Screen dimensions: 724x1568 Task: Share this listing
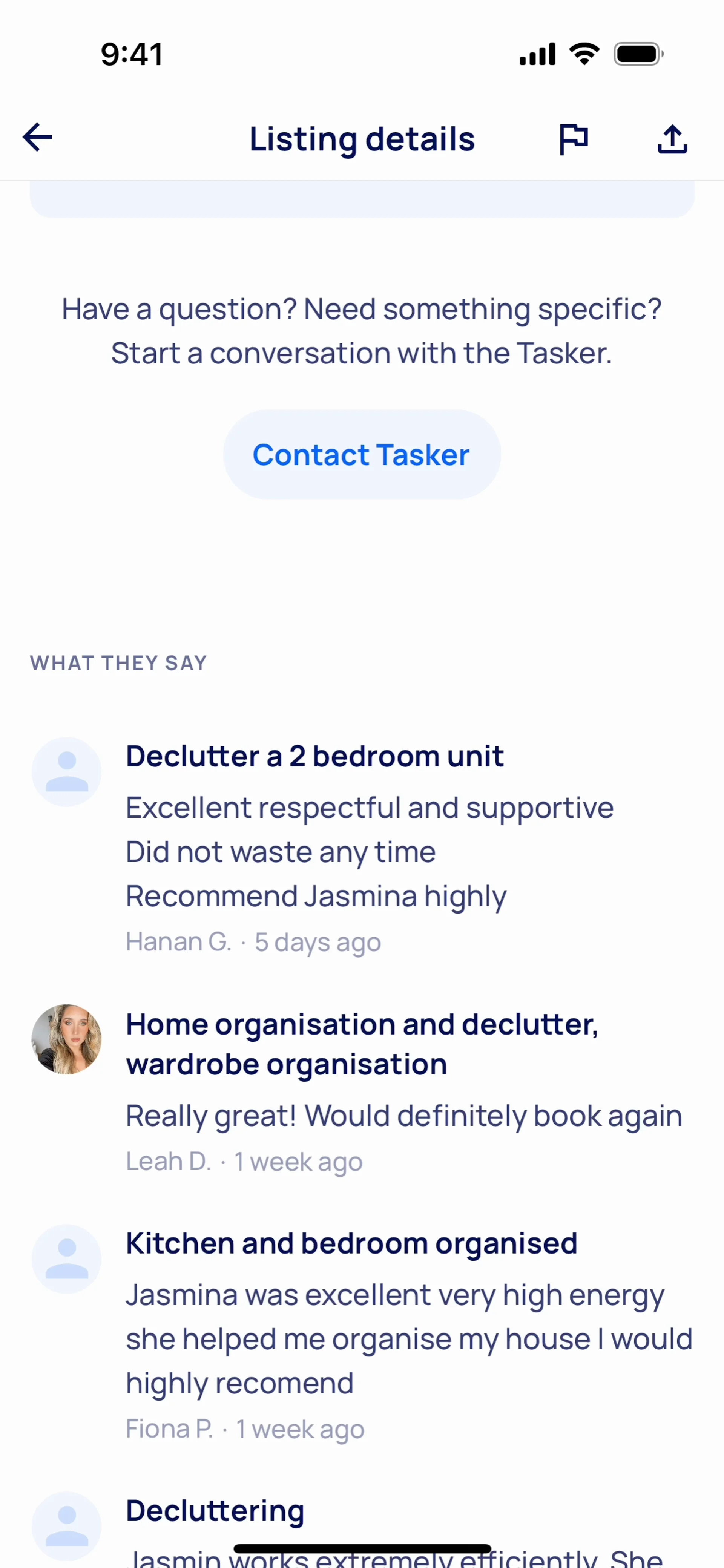click(672, 139)
